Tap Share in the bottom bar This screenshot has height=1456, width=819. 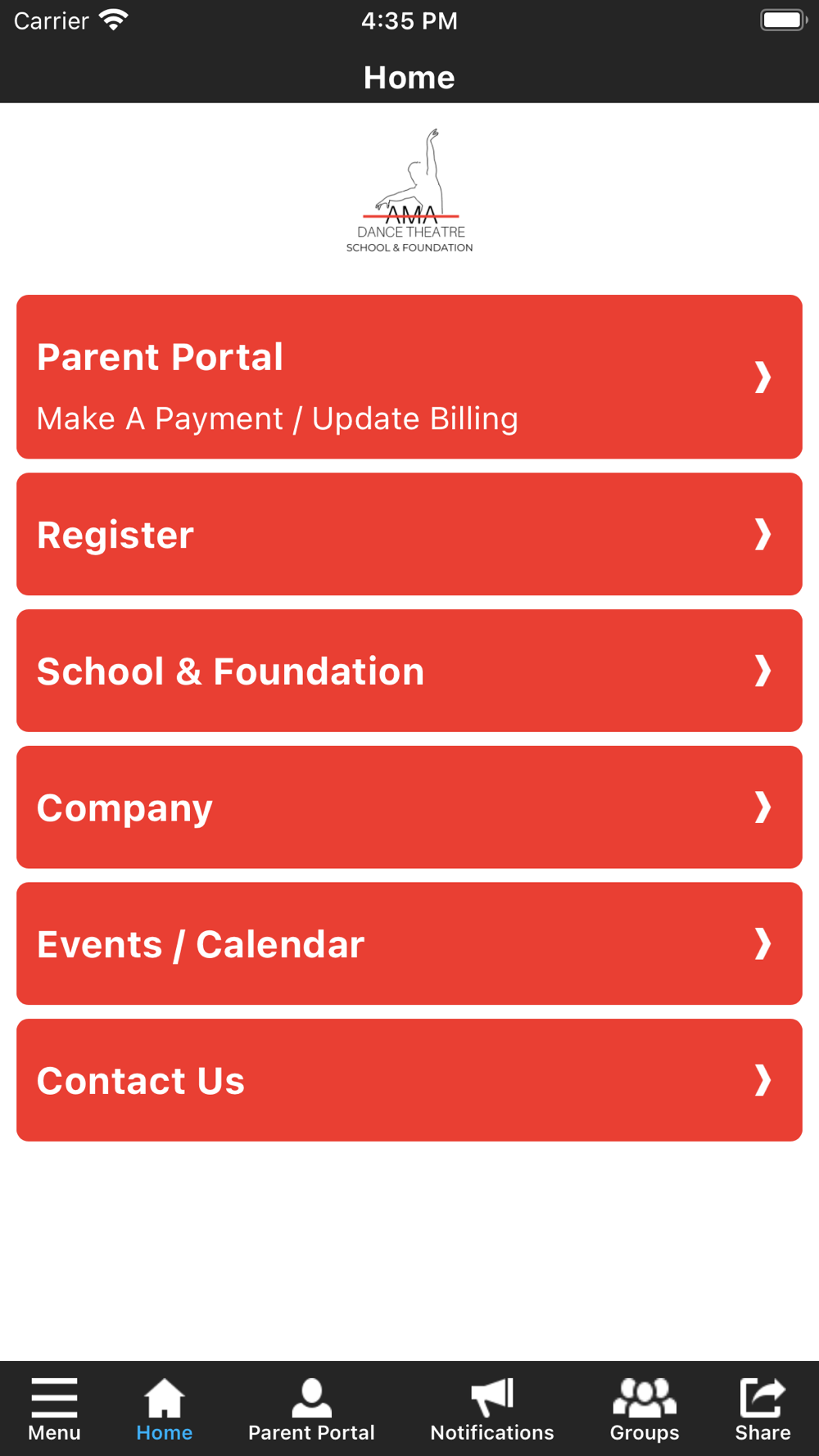click(x=762, y=1409)
